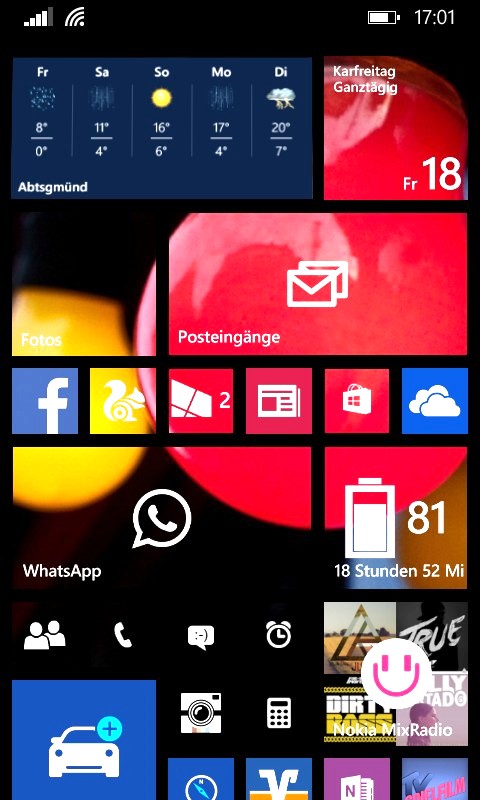Viewport: 480px width, 800px height.
Task: Open the Phone dialer tile
Action: (x=123, y=635)
